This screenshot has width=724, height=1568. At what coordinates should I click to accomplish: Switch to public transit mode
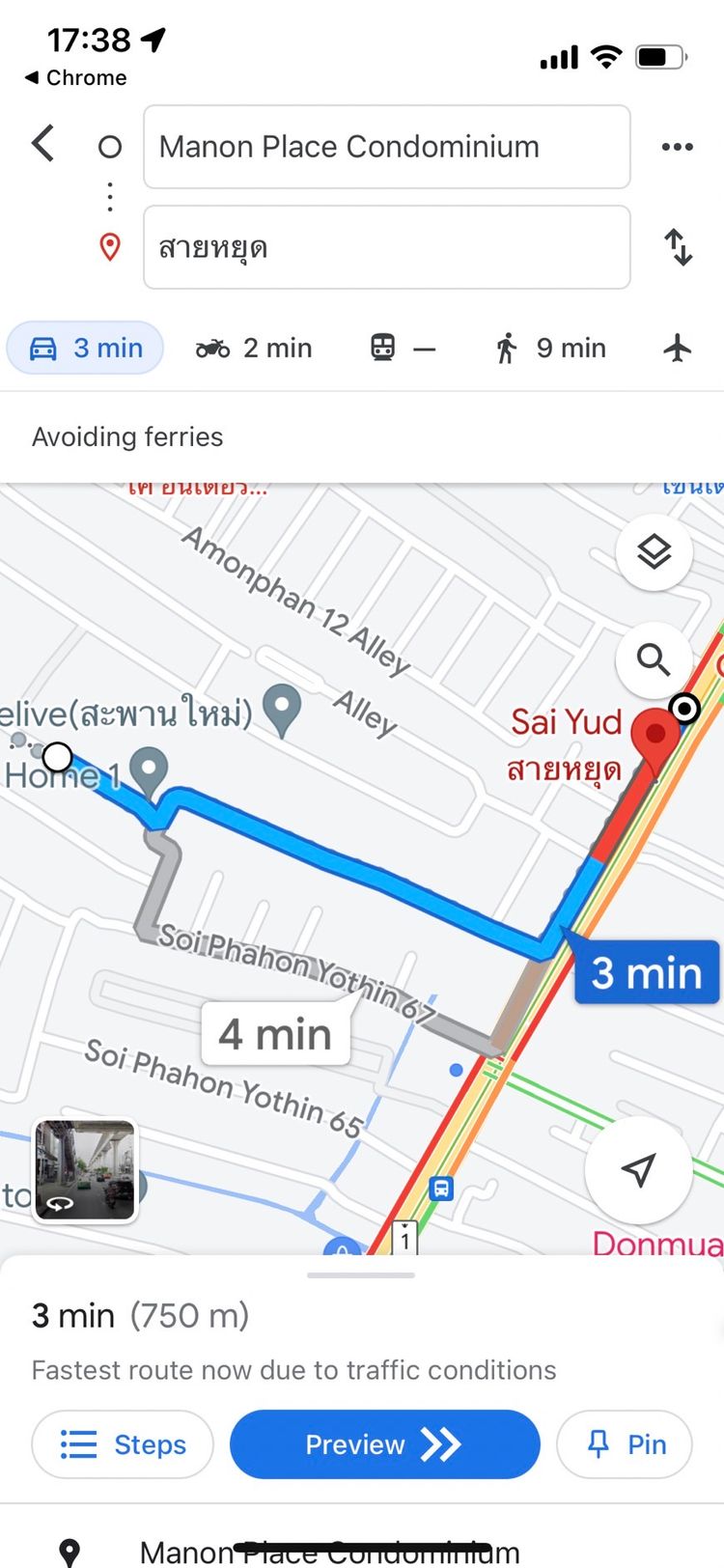403,348
